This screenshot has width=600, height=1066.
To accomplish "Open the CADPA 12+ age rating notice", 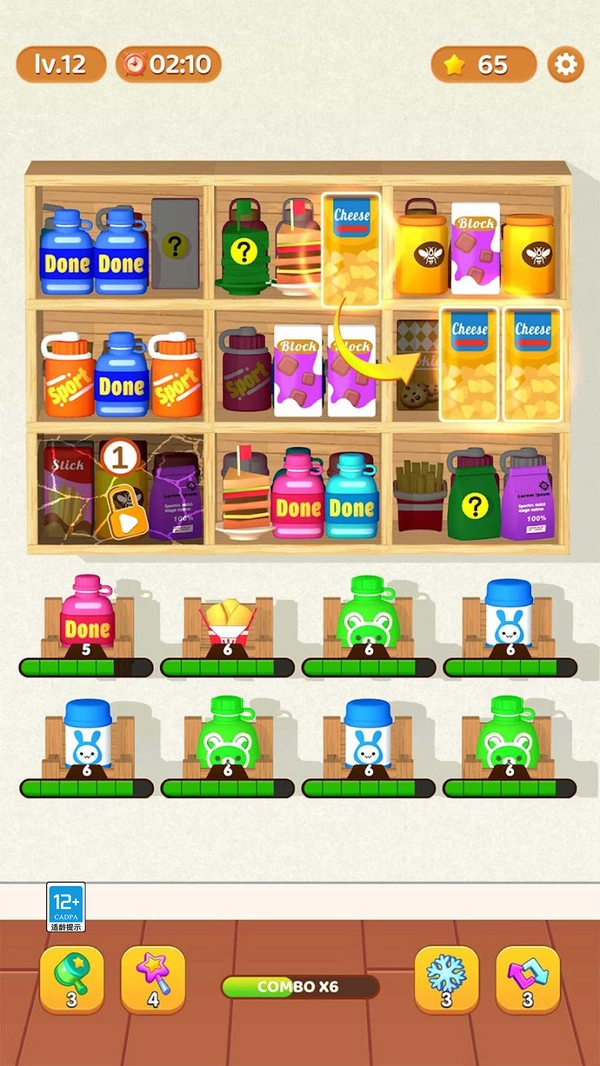I will (66, 907).
